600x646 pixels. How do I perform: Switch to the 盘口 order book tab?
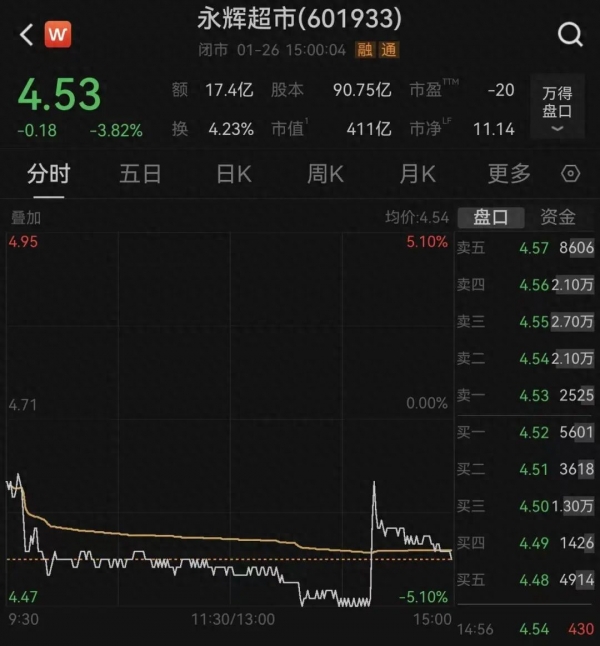point(491,217)
